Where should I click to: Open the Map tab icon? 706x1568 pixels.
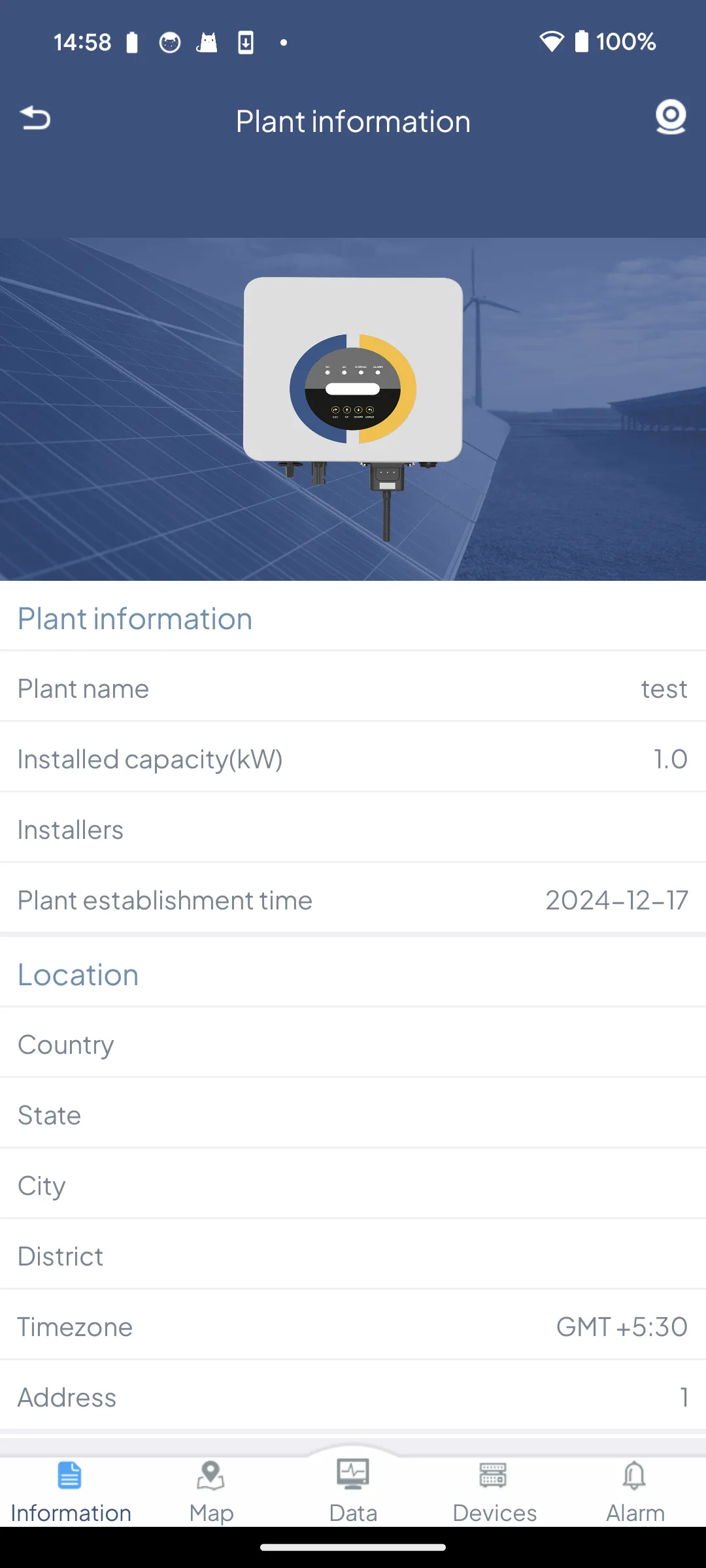[211, 1474]
